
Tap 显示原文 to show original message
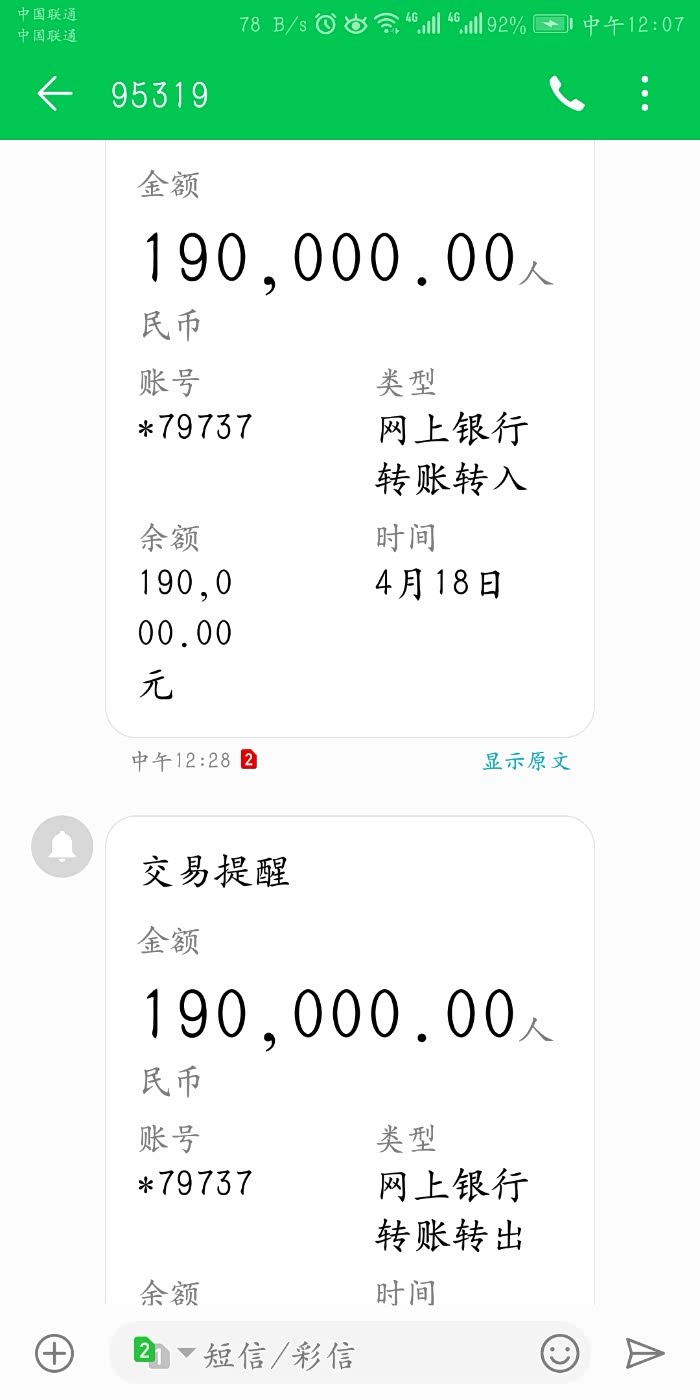point(527,761)
